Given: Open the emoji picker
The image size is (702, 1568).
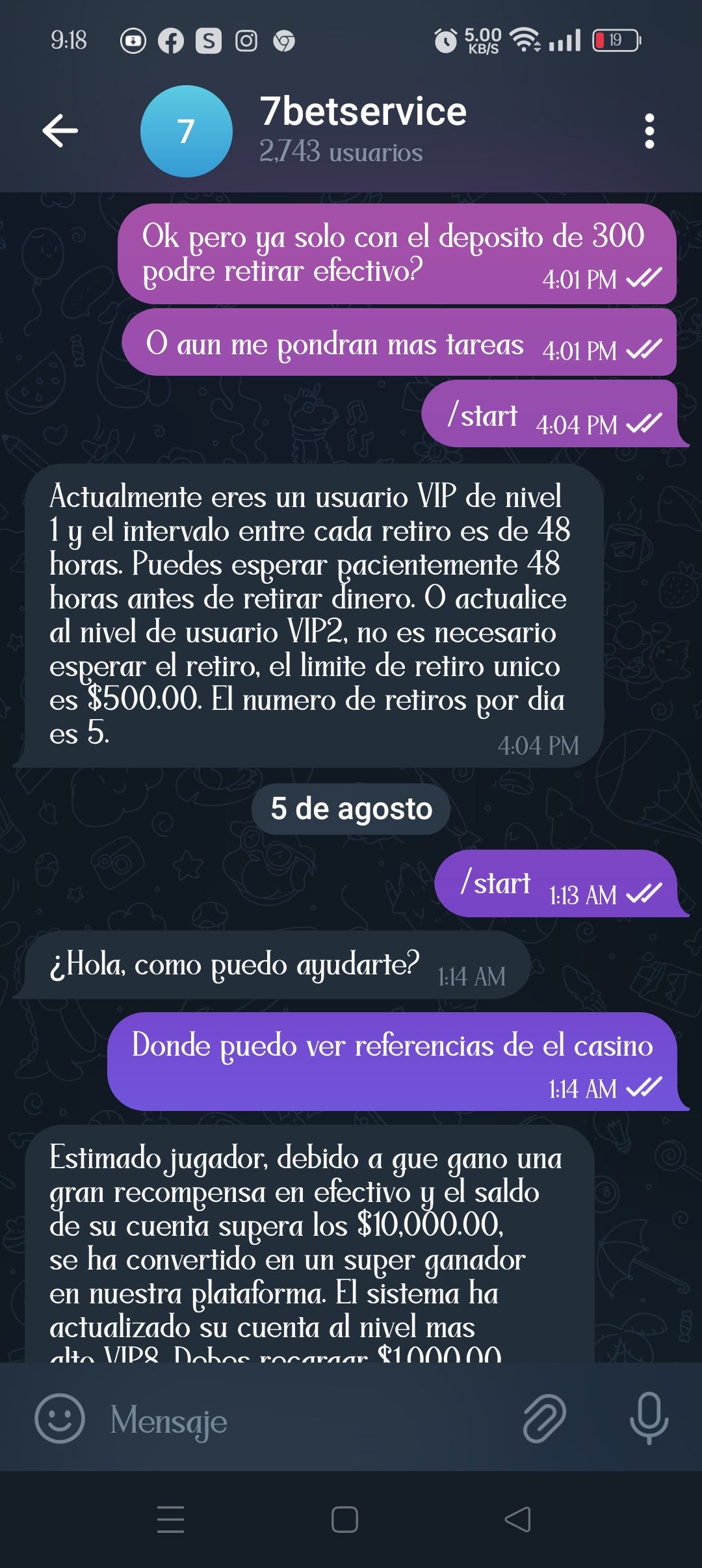Looking at the screenshot, I should tap(60, 1418).
